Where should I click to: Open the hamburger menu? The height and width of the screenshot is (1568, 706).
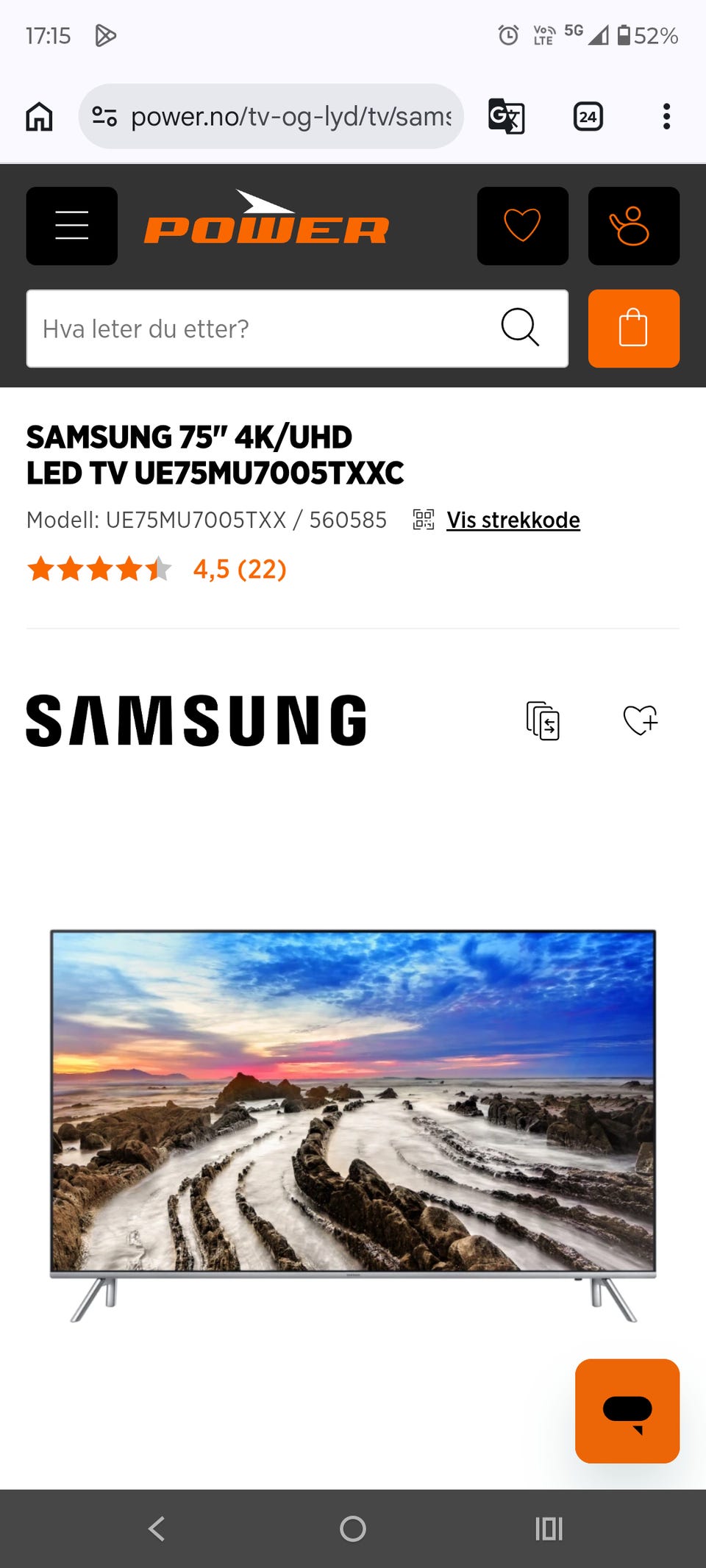tap(71, 226)
